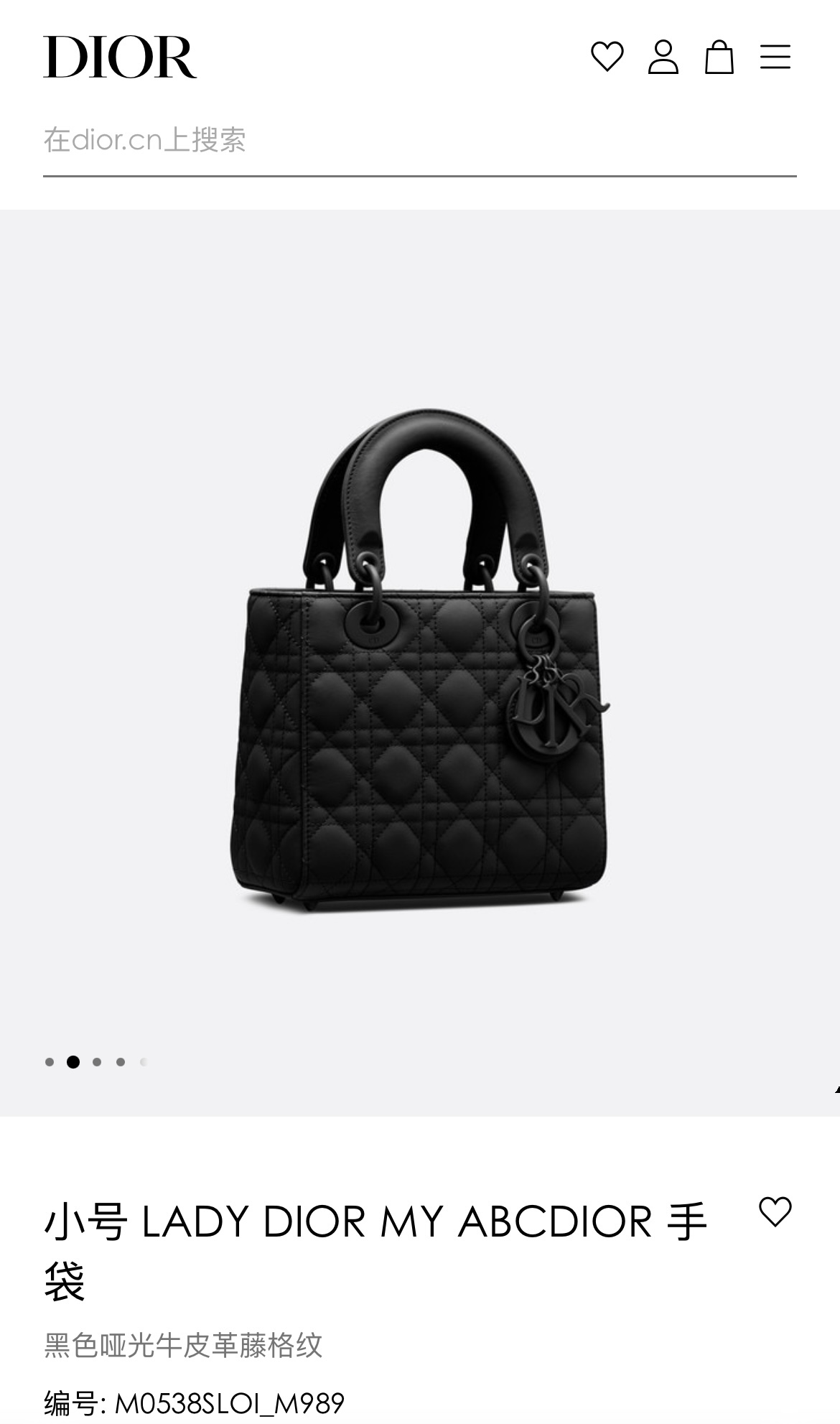Image resolution: width=840 pixels, height=1424 pixels.
Task: Open the account profile icon
Action: [663, 57]
